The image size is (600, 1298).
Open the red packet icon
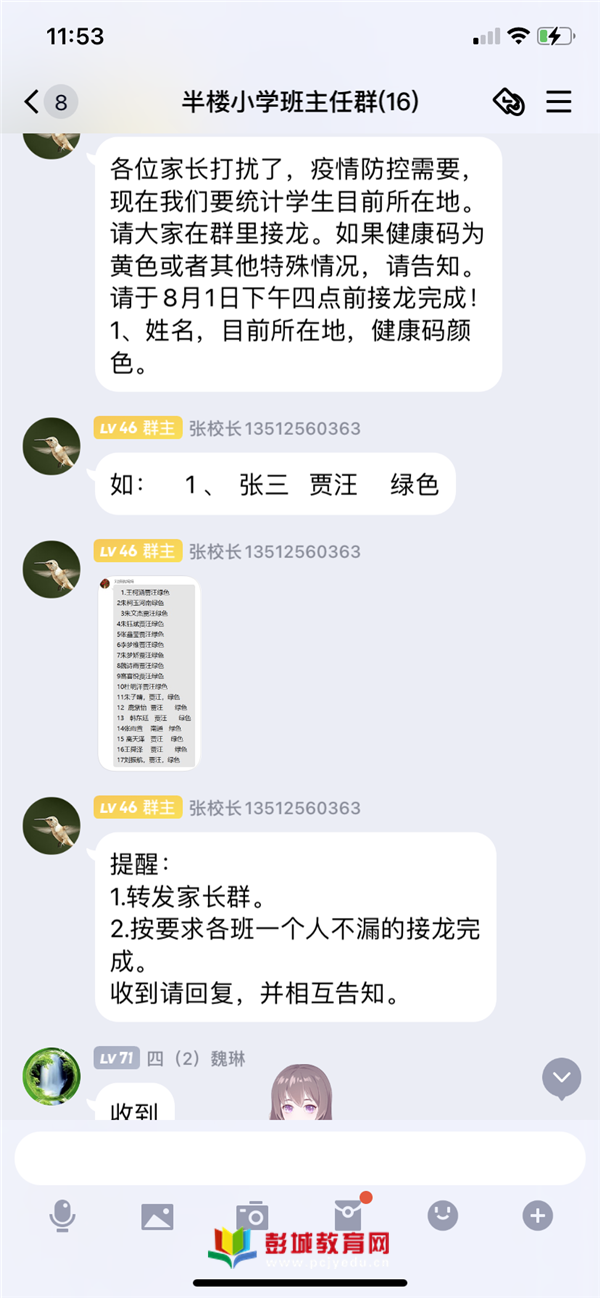(x=348, y=1215)
